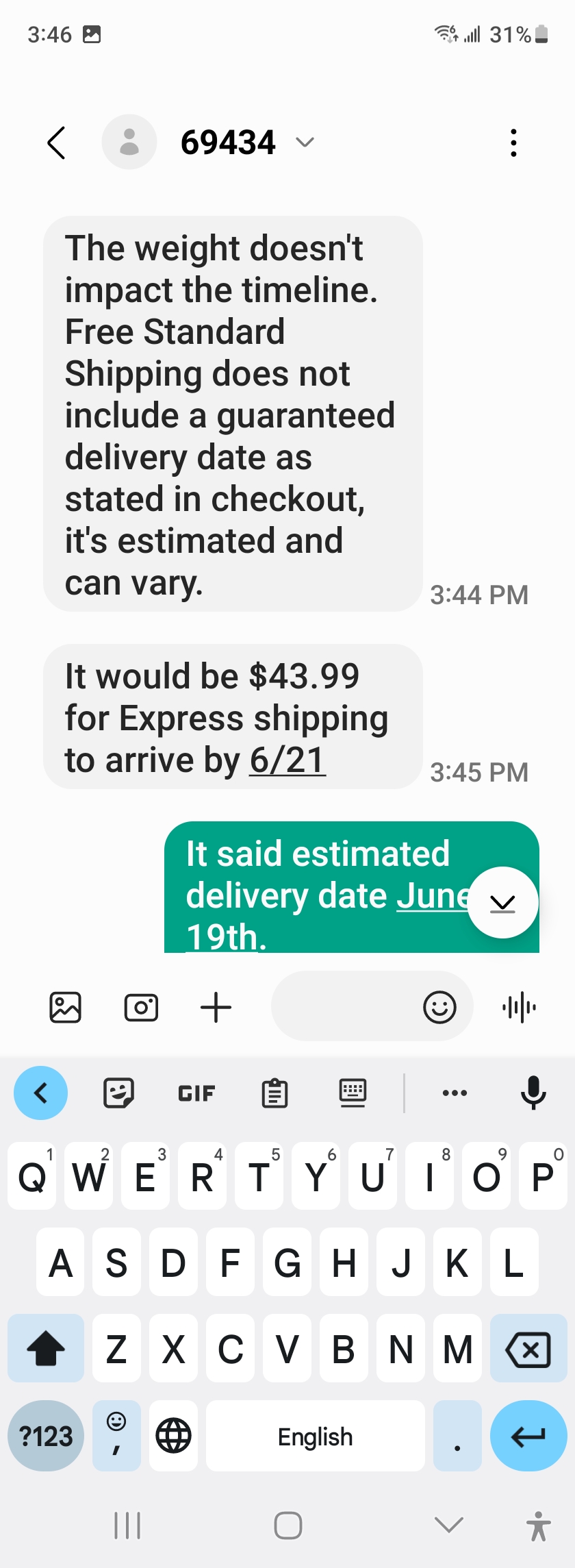The image size is (575, 1568).
Task: Open the three-dot conversation menu
Action: (x=513, y=142)
